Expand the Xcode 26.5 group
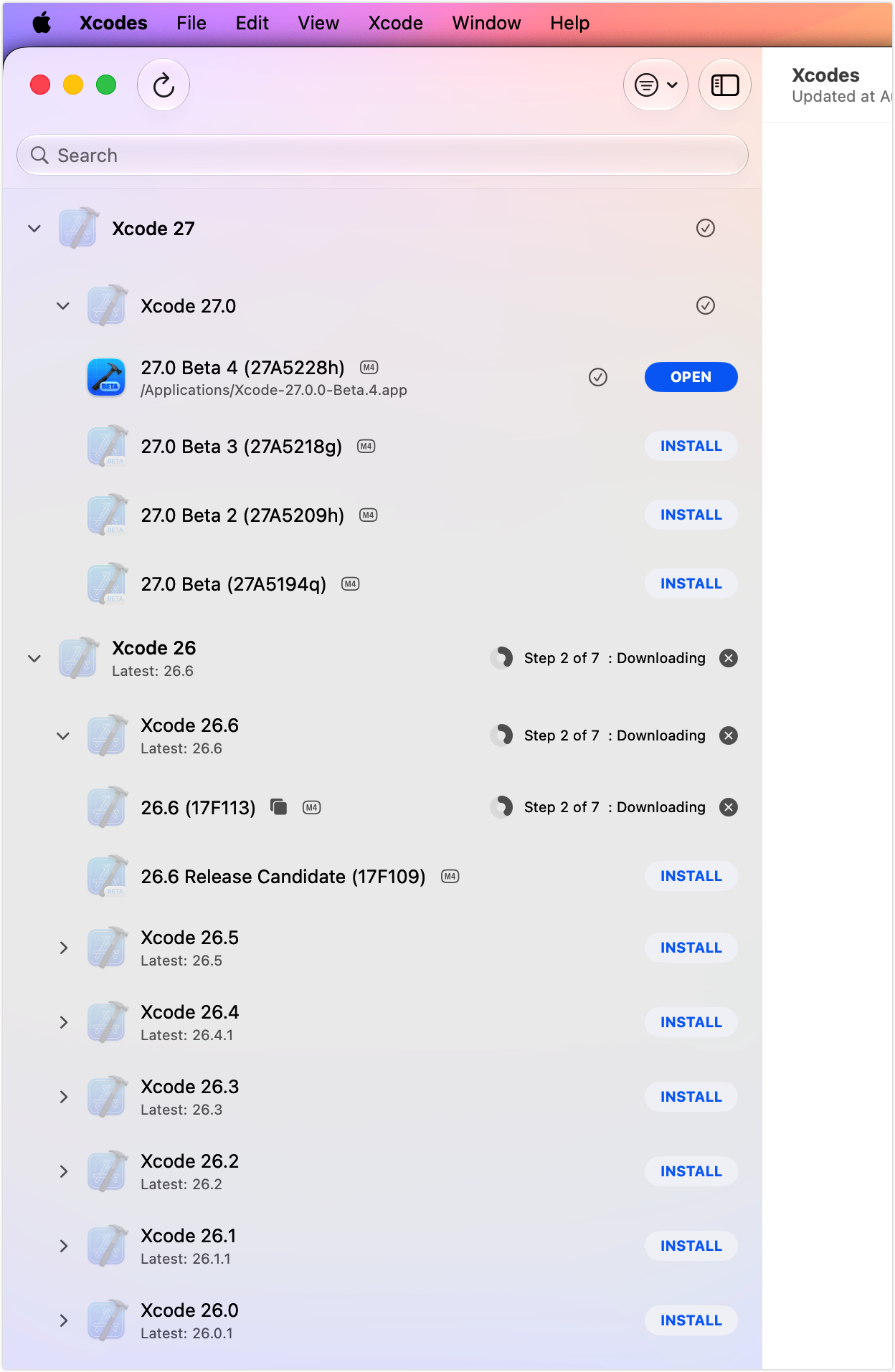The height and width of the screenshot is (1372, 895). [63, 948]
